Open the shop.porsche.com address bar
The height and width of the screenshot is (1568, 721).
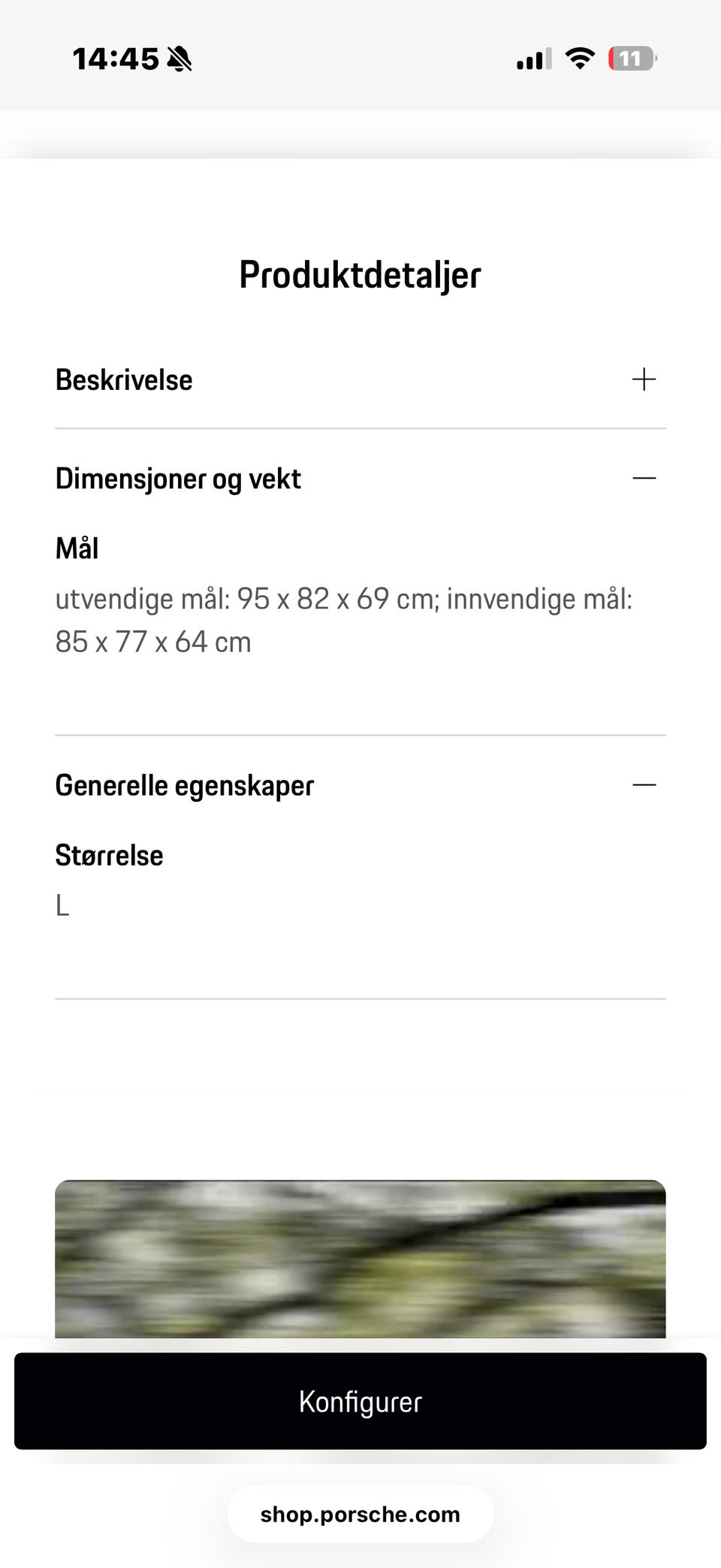(x=360, y=1515)
